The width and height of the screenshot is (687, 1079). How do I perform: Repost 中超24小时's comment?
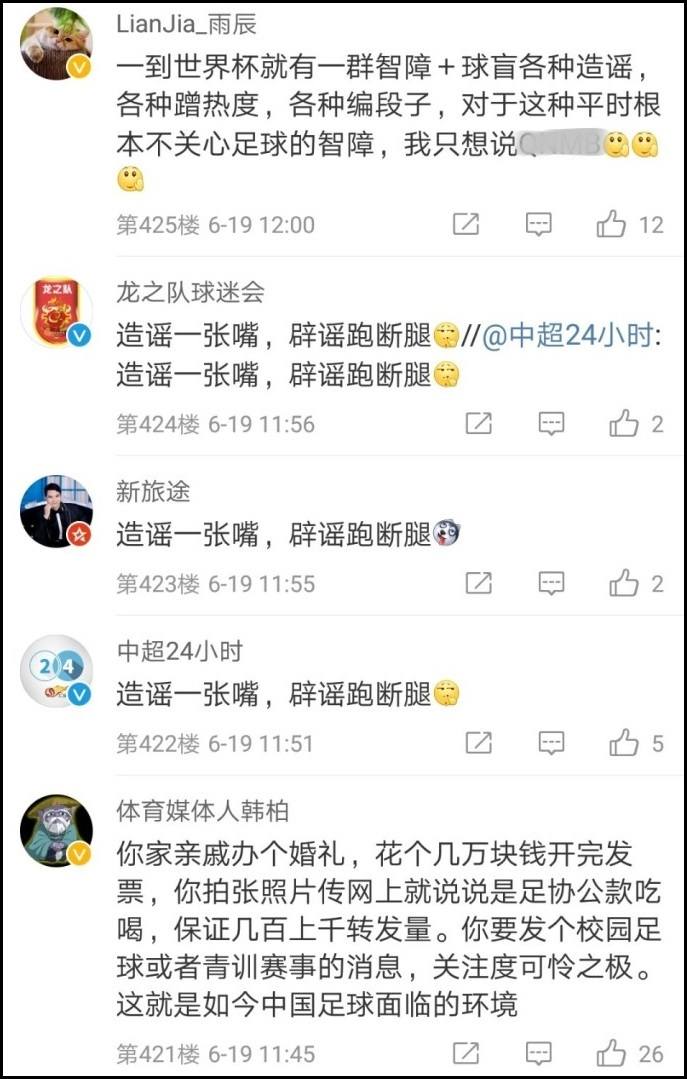click(x=479, y=743)
